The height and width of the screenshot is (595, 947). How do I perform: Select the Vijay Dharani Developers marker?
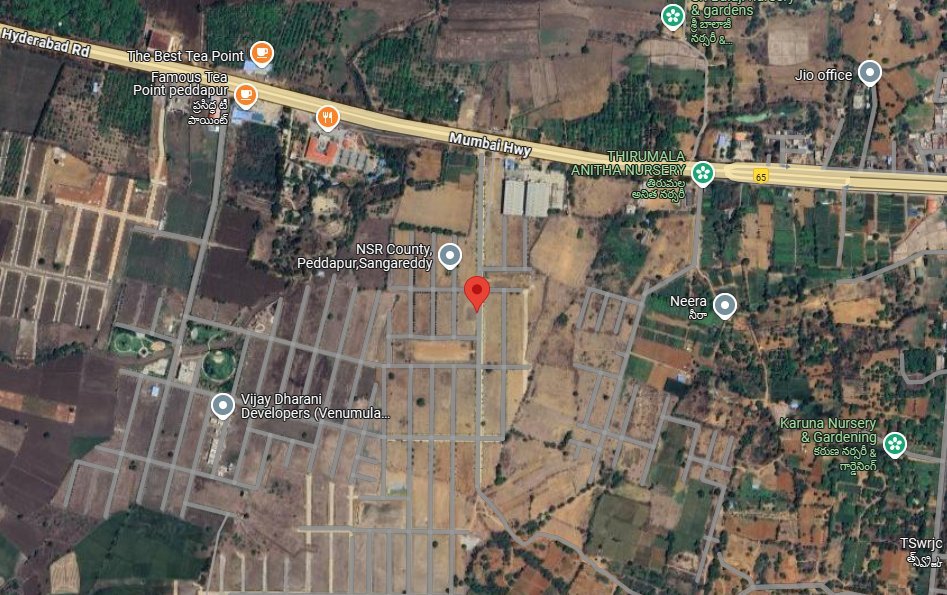point(223,405)
